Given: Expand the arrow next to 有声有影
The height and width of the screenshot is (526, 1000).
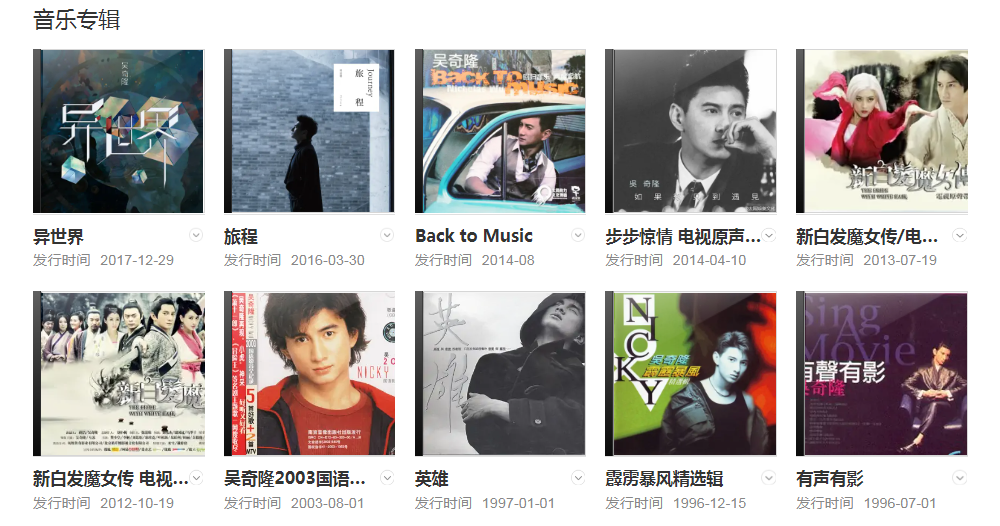Looking at the screenshot, I should pos(959,477).
